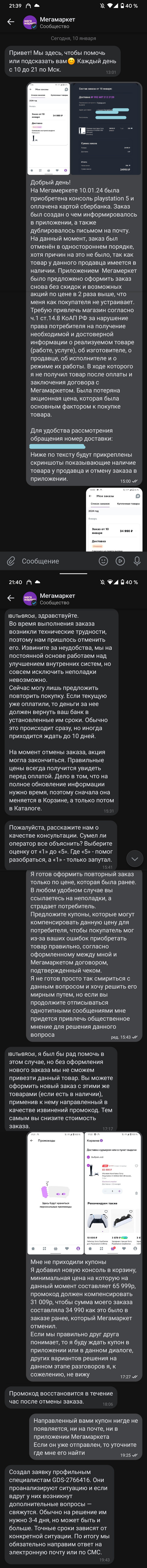Tap the round video message icon

(120, 561)
